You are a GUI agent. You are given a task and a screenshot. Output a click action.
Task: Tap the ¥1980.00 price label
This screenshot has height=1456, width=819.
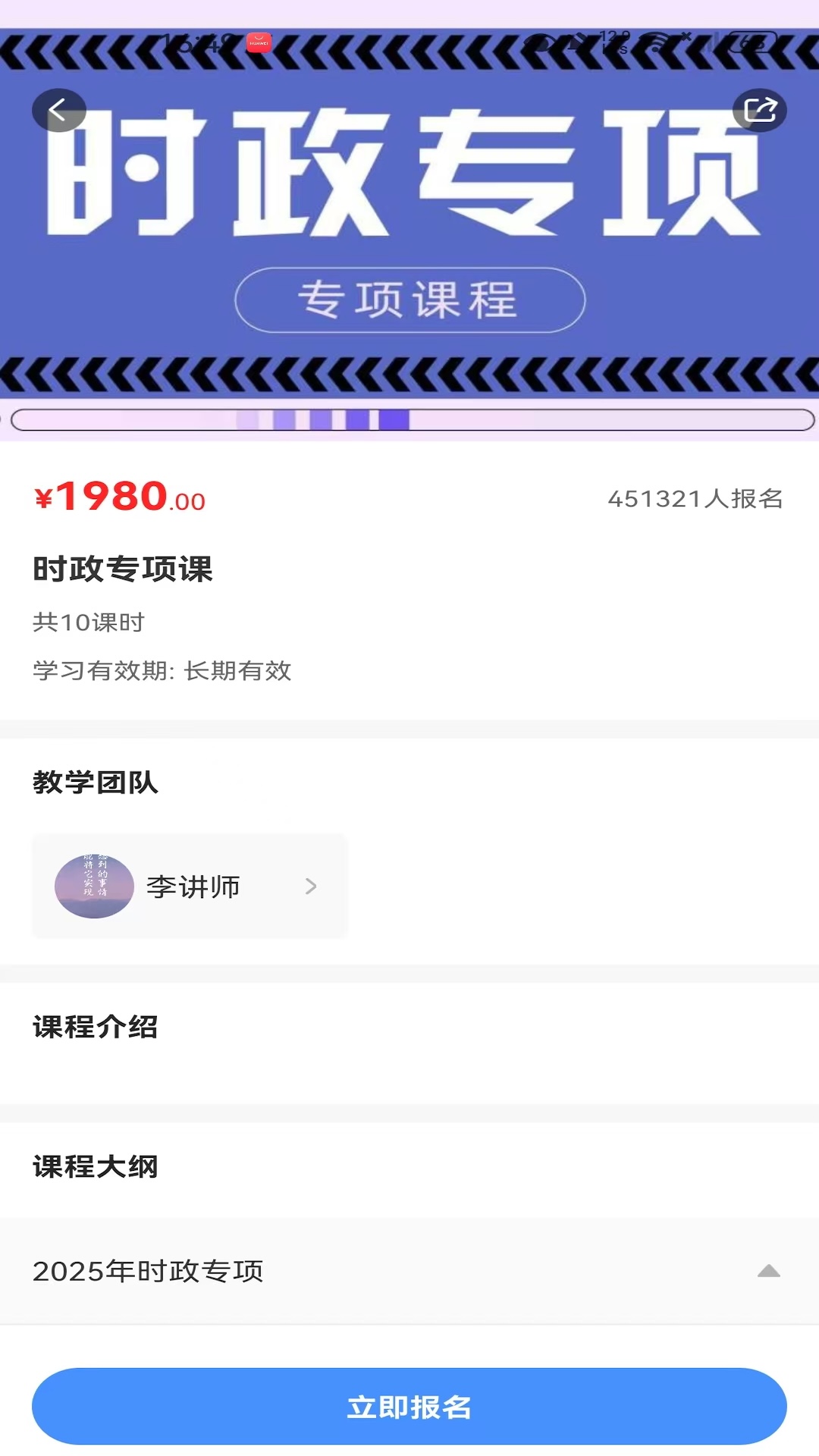point(120,498)
